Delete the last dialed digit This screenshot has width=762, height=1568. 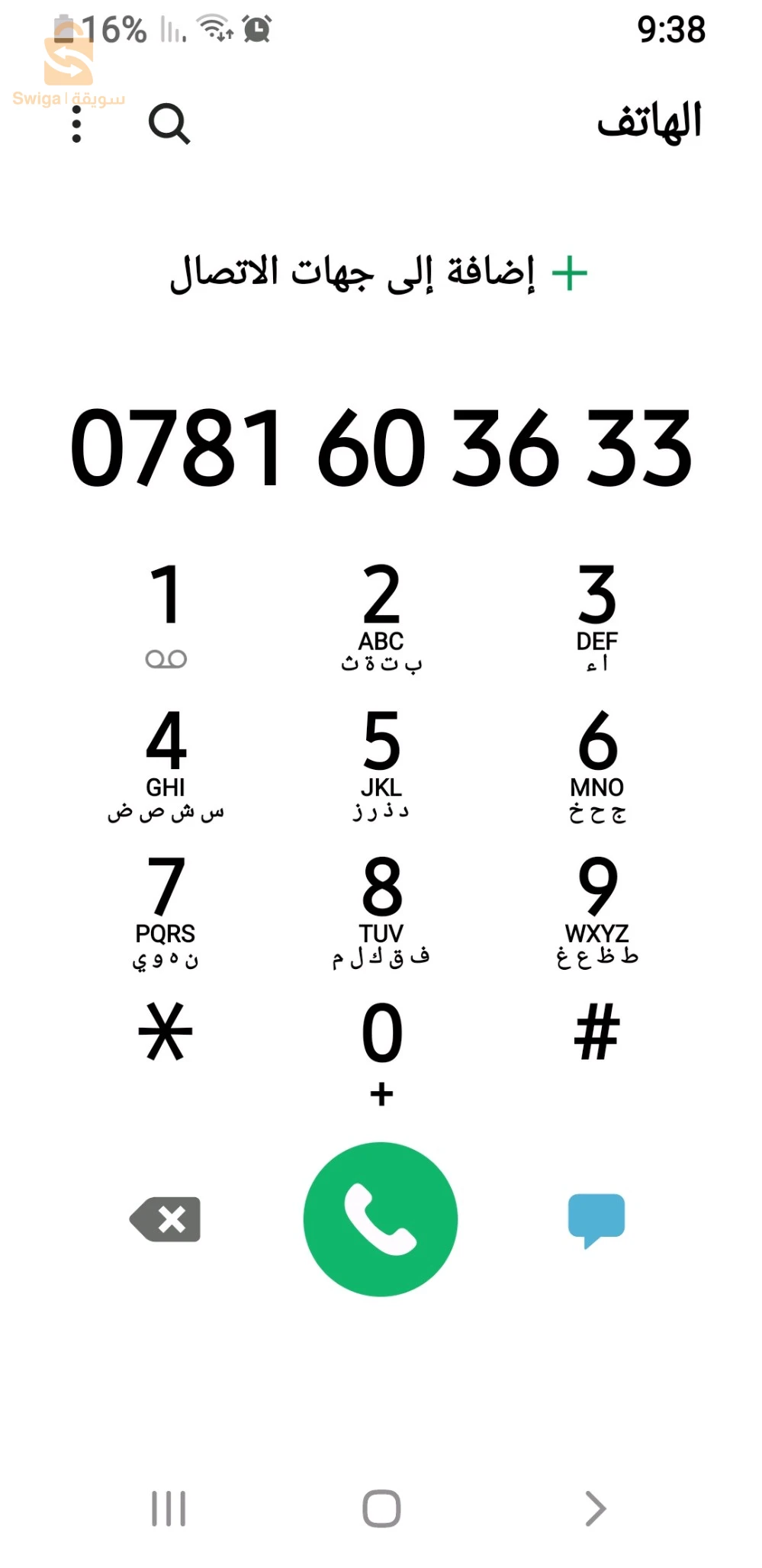166,1219
